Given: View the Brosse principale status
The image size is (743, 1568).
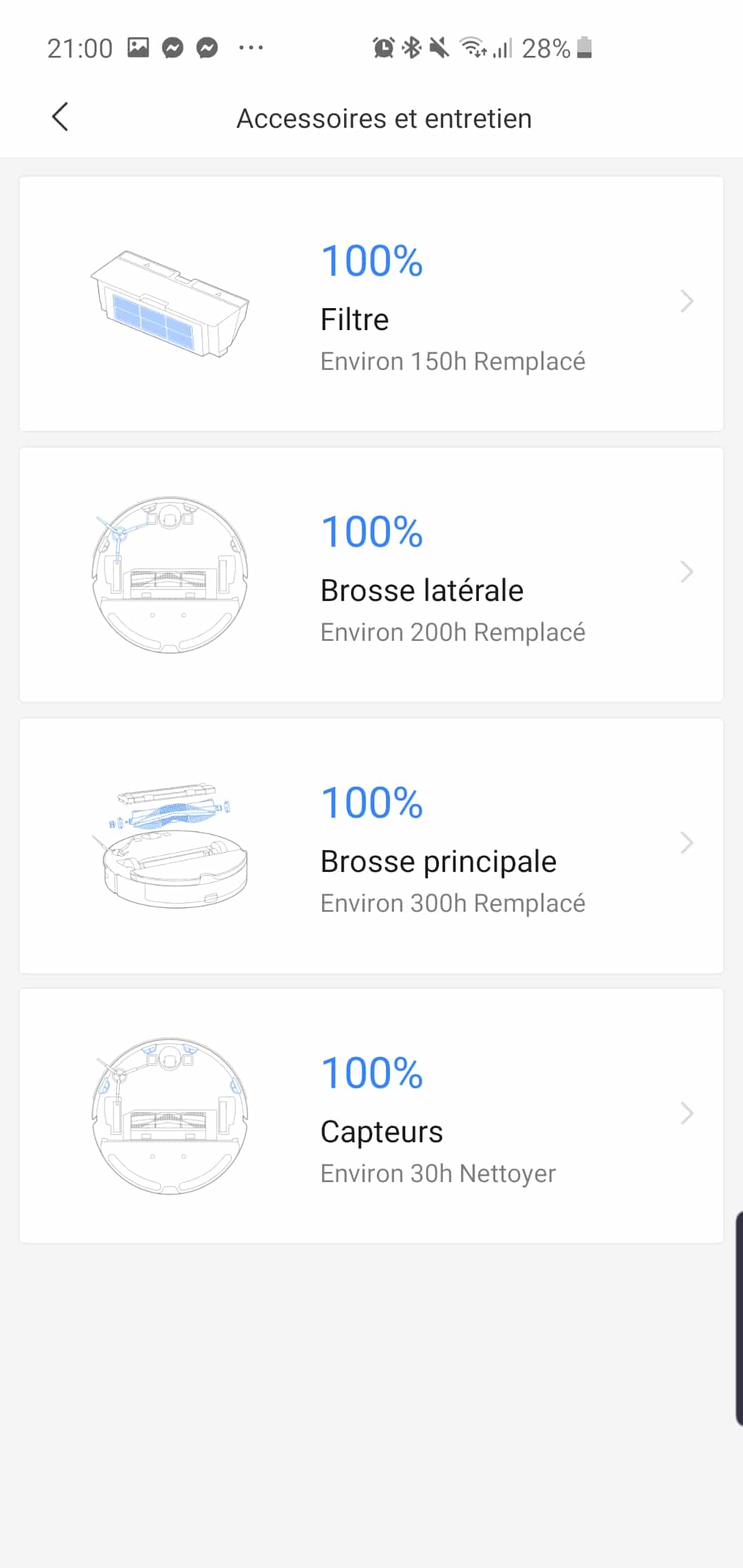Looking at the screenshot, I should [371, 845].
